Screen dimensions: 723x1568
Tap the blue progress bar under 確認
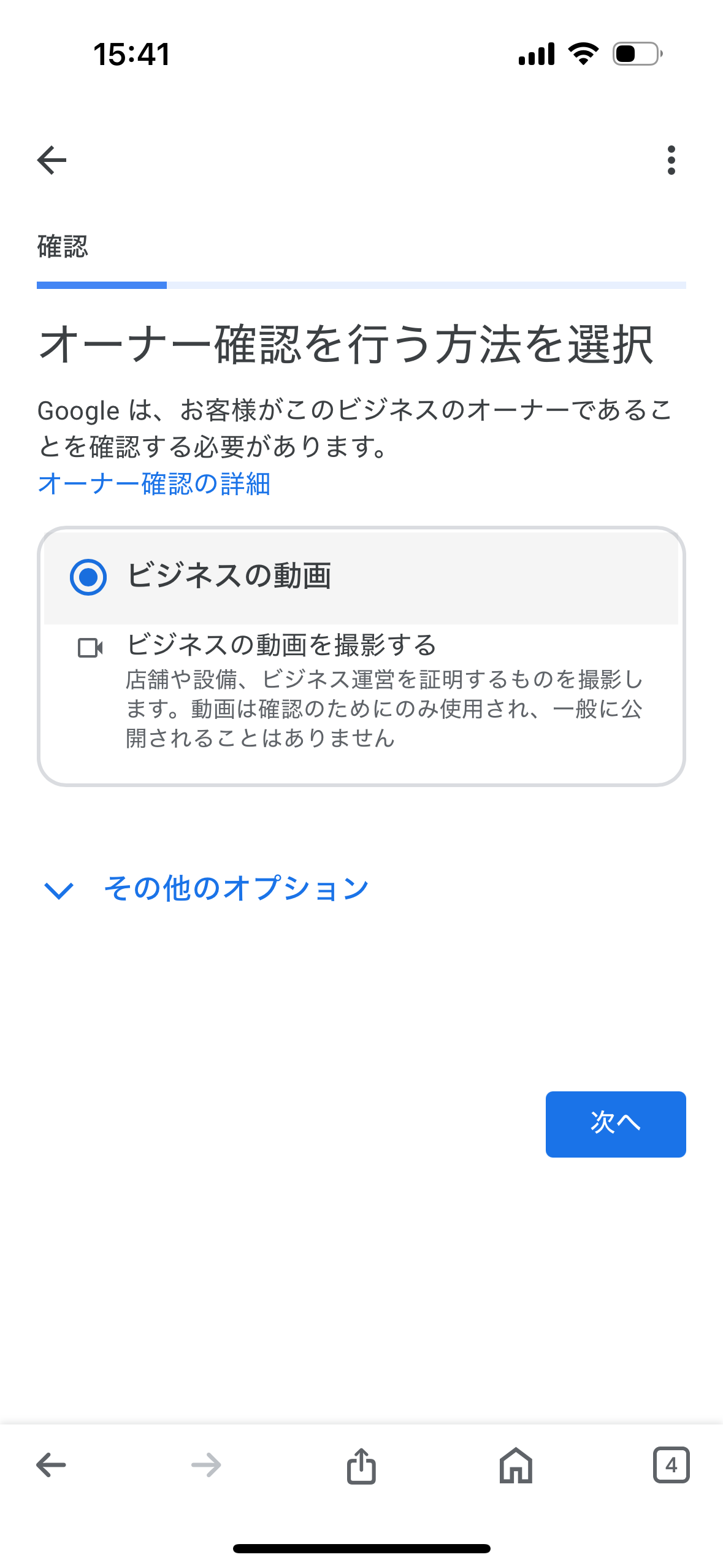(102, 285)
